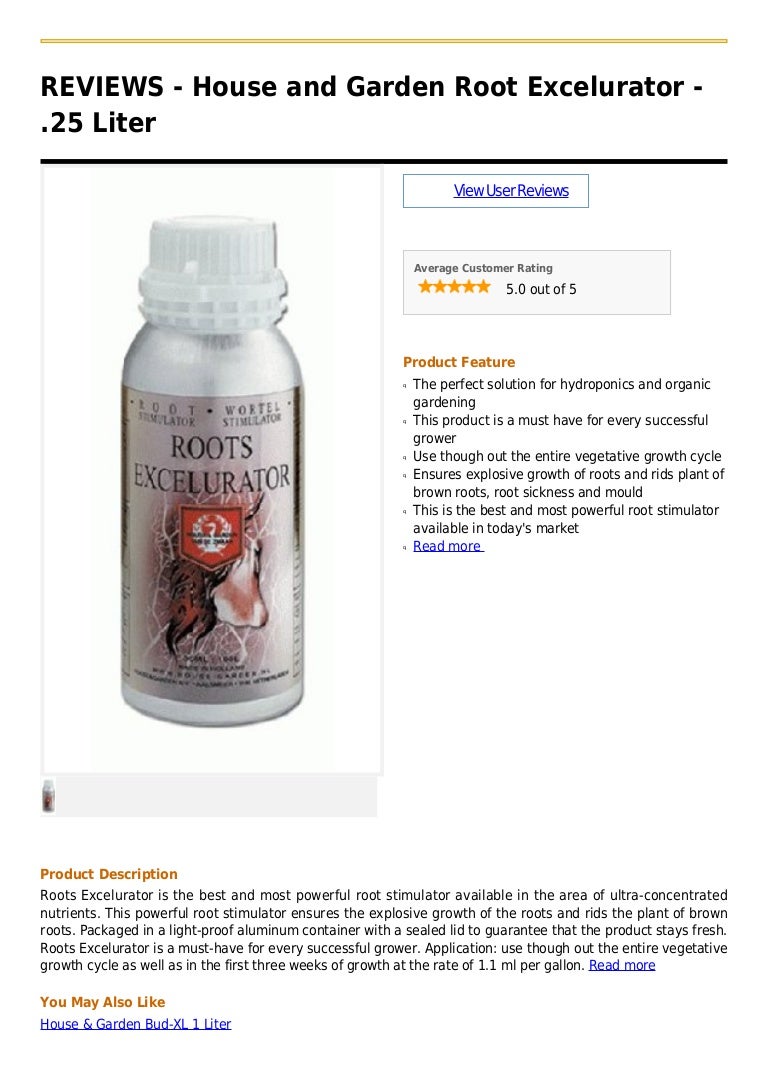768x1087 pixels.
Task: Open House & Garden Bud-XL 1 Liter link
Action: pos(135,1024)
